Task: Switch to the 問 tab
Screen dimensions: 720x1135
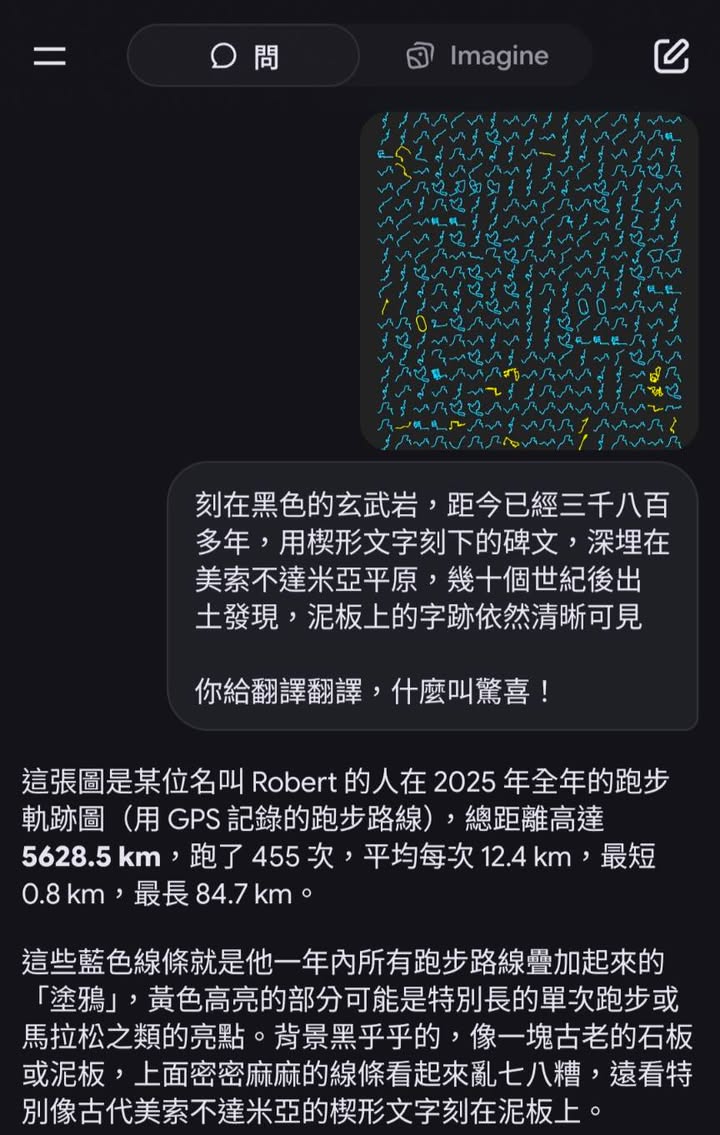Action: tap(244, 56)
